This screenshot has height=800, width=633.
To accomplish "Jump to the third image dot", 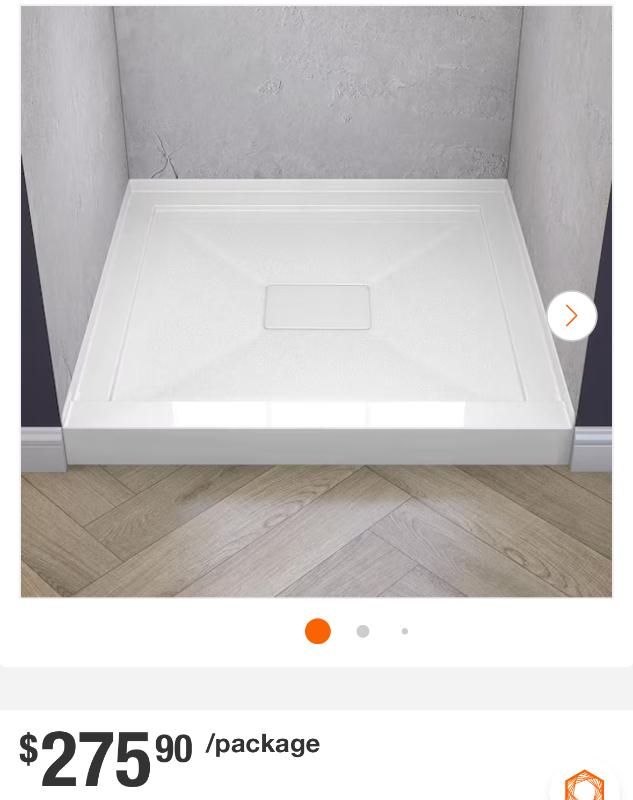I will (x=404, y=631).
